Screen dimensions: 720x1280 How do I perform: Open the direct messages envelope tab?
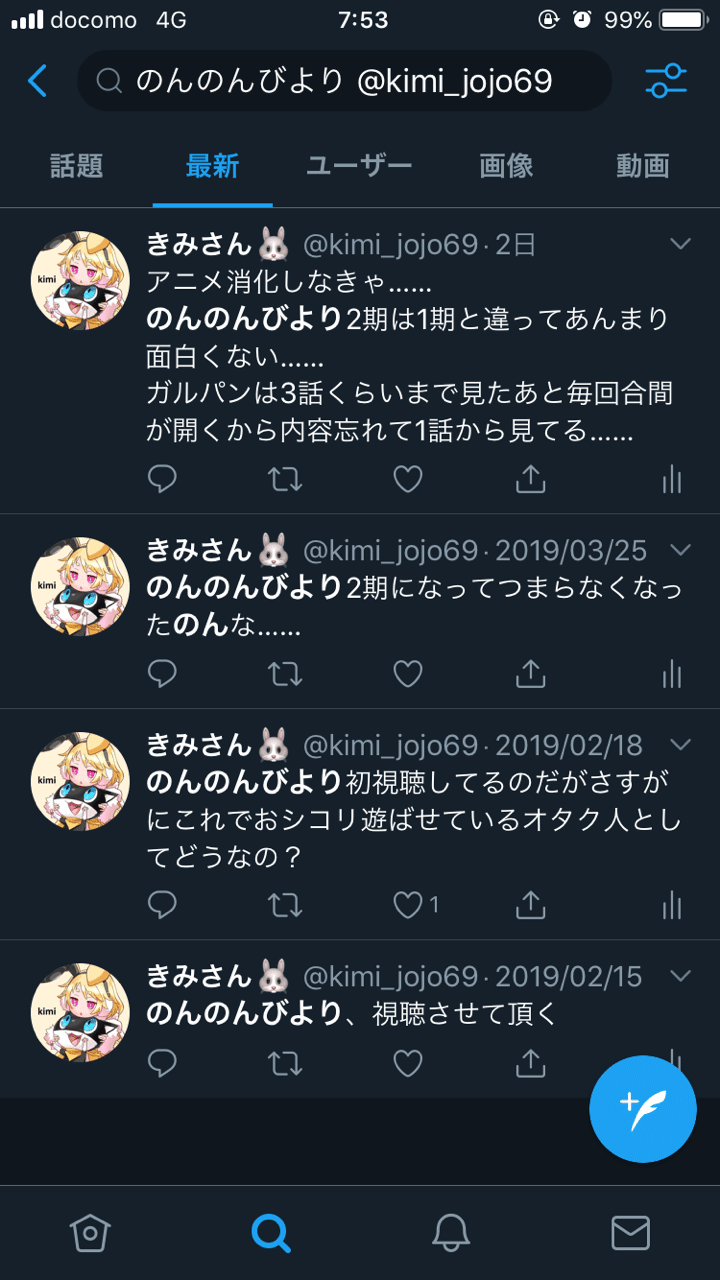pyautogui.click(x=630, y=1233)
